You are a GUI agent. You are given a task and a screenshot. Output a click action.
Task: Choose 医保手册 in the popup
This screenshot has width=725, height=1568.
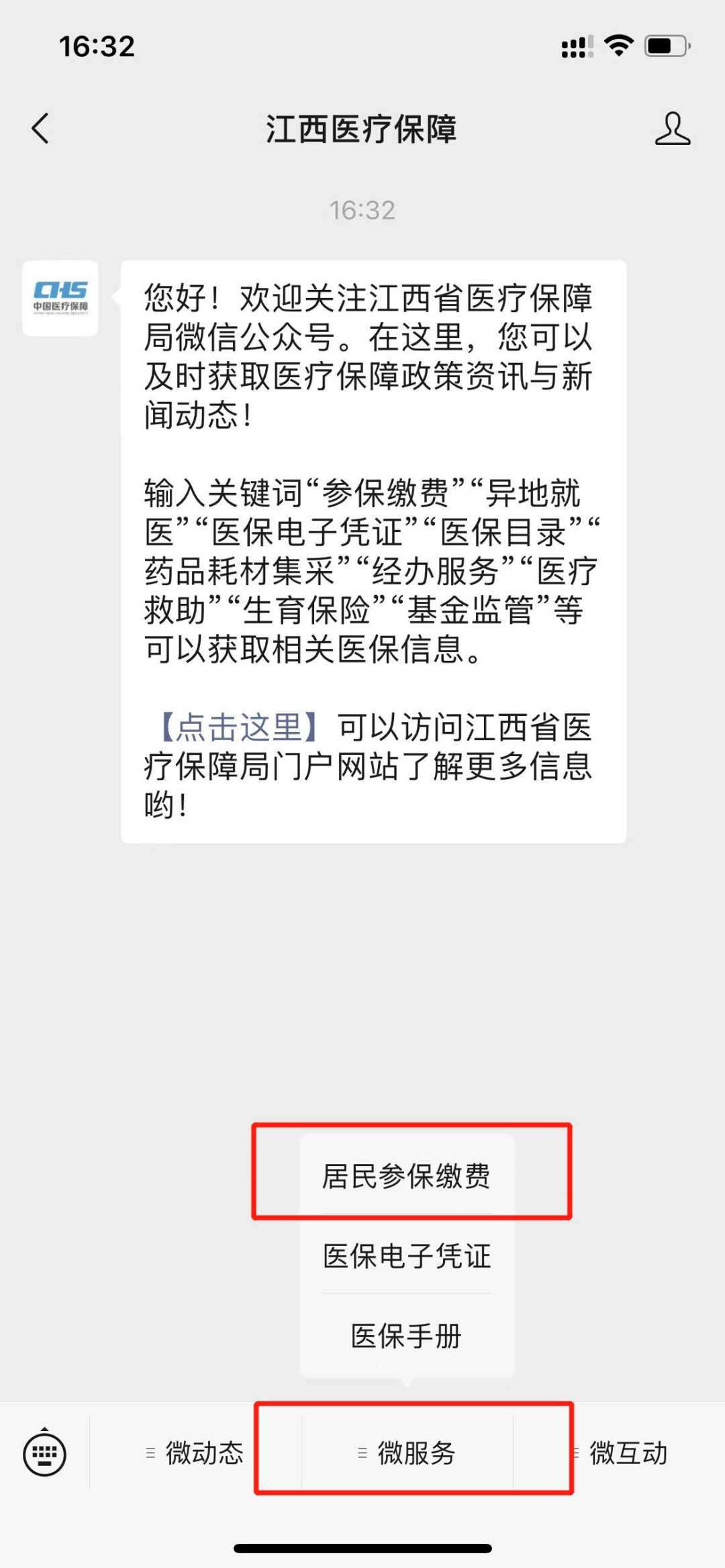(407, 1336)
